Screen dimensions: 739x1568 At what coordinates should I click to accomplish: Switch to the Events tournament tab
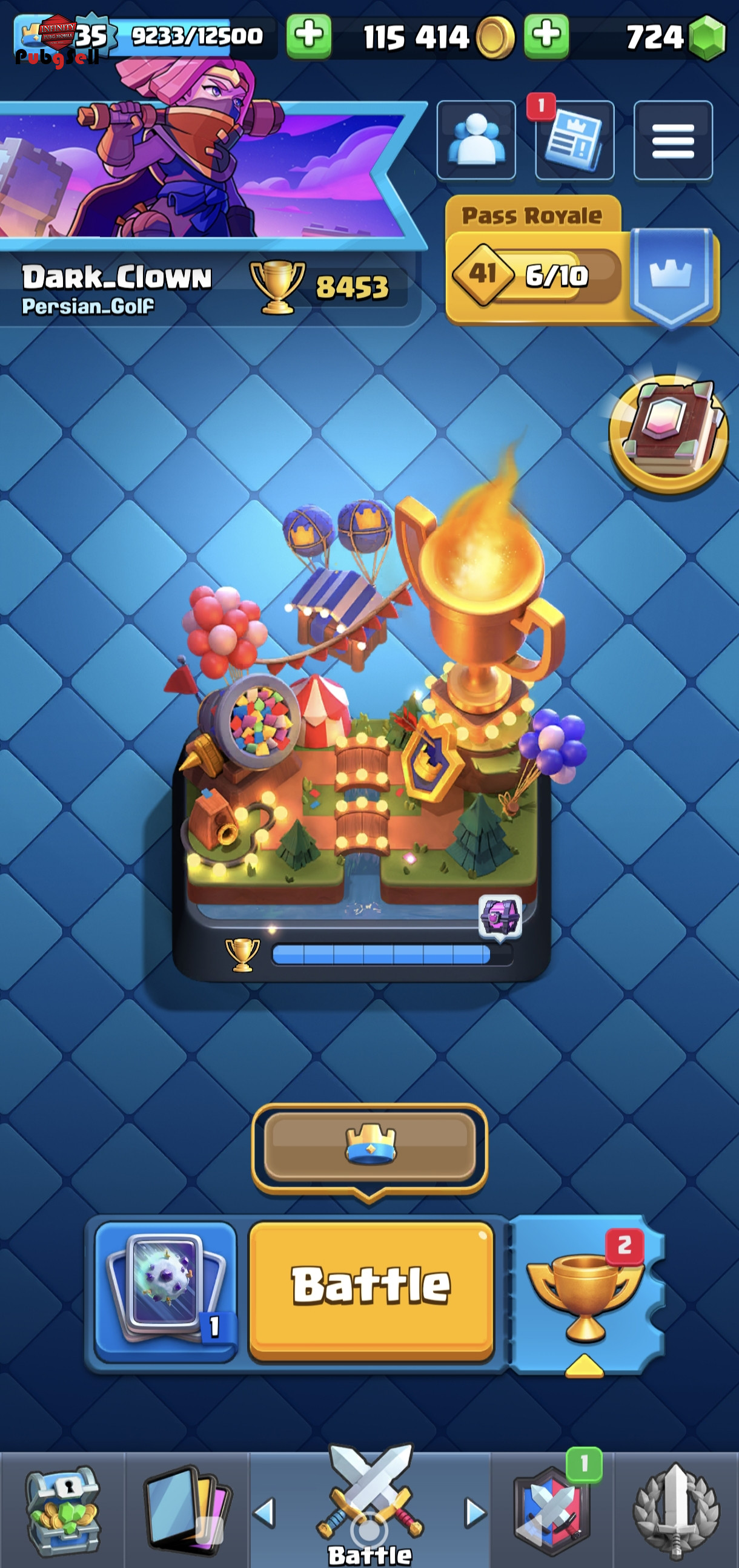(676, 1510)
